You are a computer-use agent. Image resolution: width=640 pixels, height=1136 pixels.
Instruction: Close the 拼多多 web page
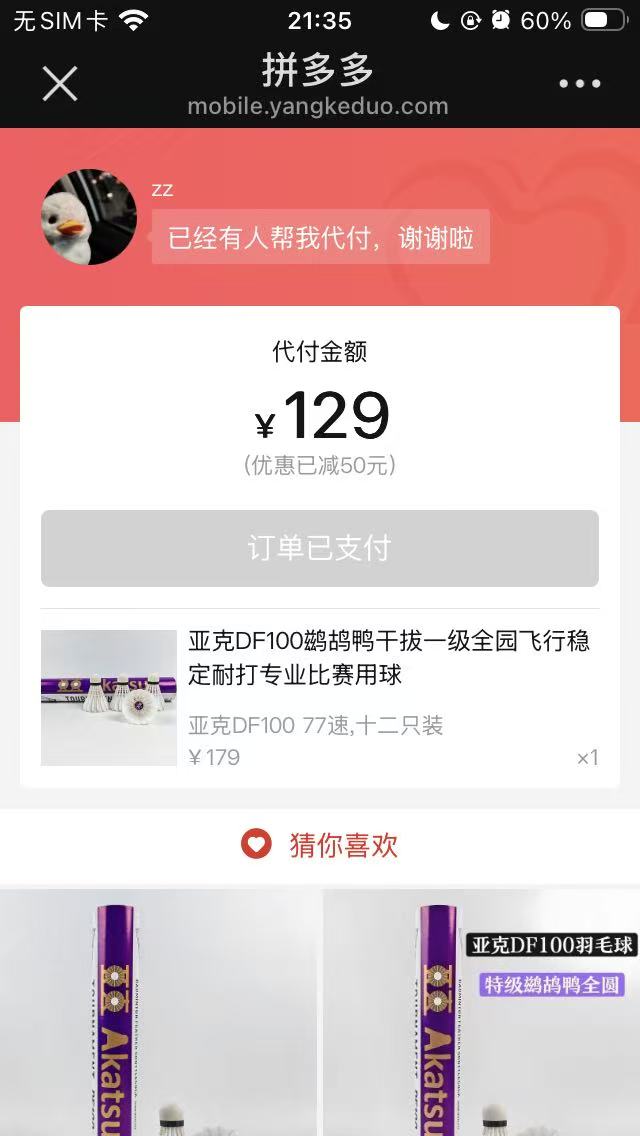[x=60, y=84]
